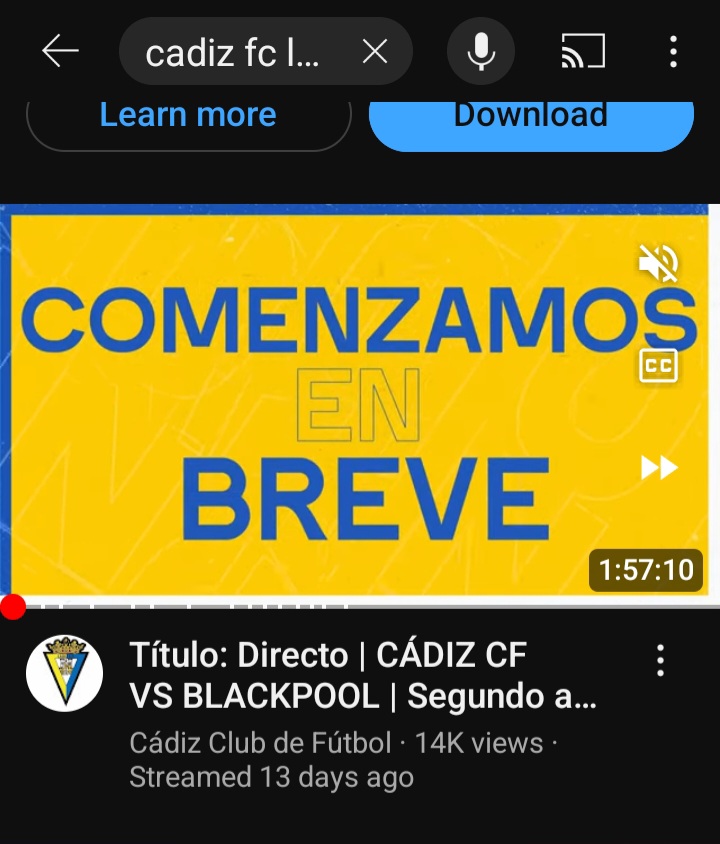Unmute the video preview
720x844 pixels.
pyautogui.click(x=659, y=264)
